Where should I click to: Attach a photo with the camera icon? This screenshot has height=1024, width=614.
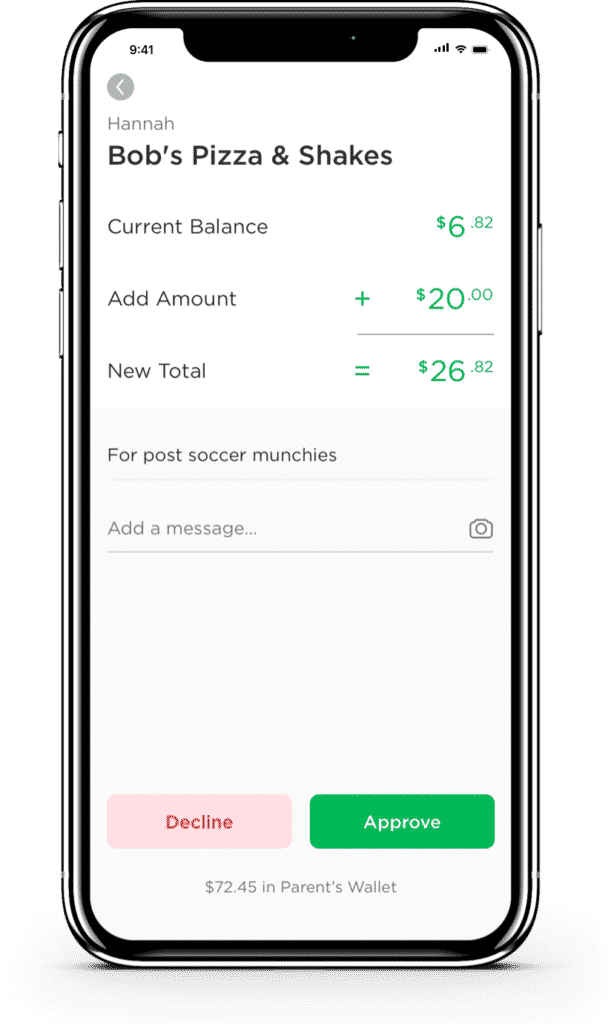point(481,529)
